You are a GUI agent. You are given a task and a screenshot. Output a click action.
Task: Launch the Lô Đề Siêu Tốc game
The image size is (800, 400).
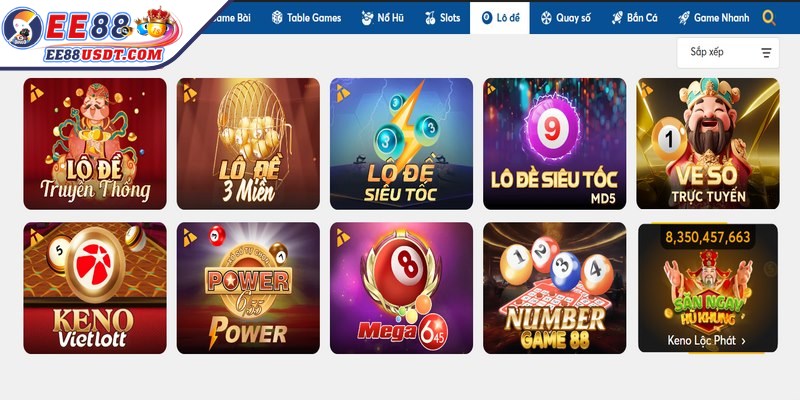[401, 144]
